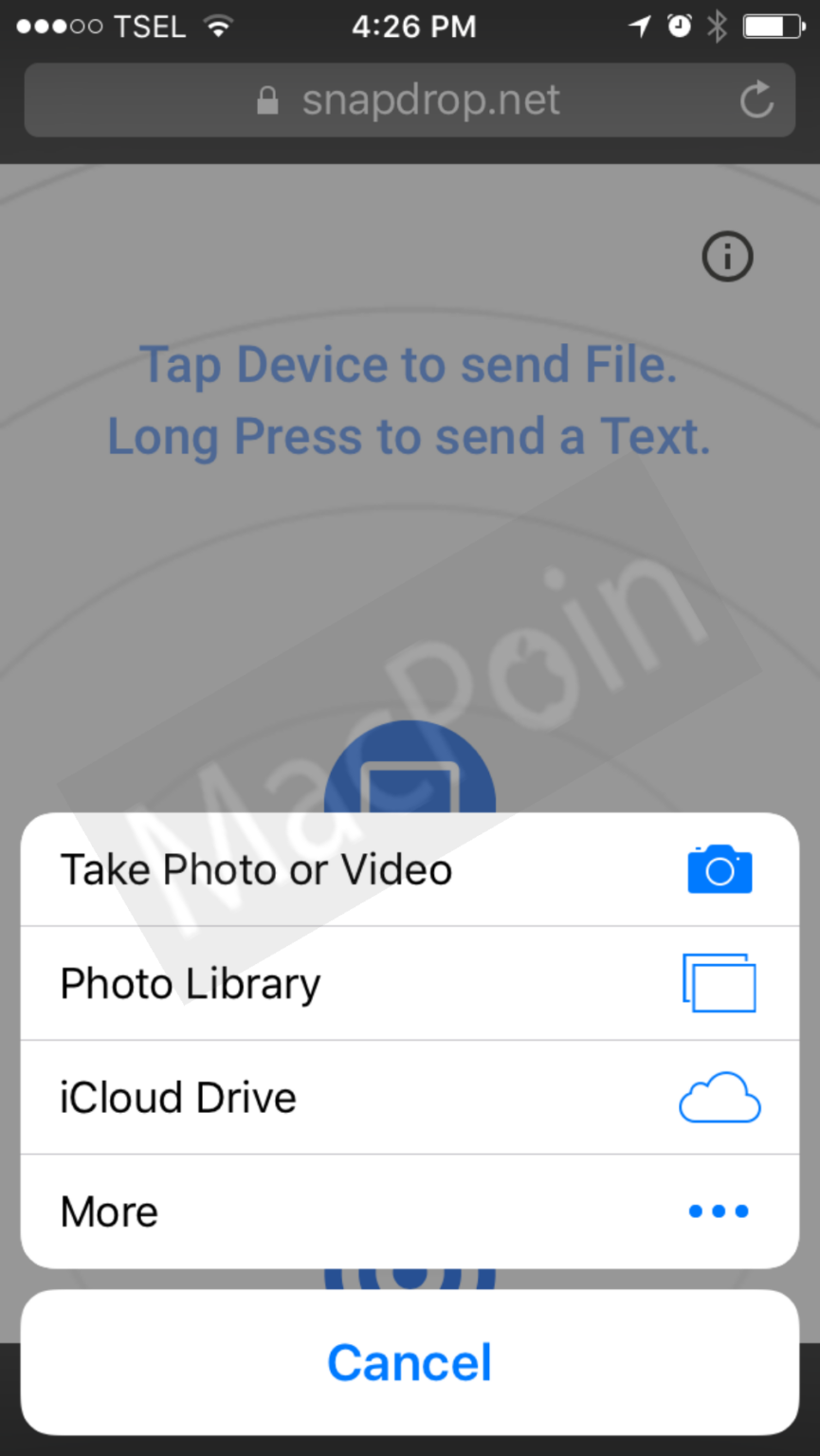
Task: Tap the camera icon for Take Photo or Video
Action: point(720,868)
